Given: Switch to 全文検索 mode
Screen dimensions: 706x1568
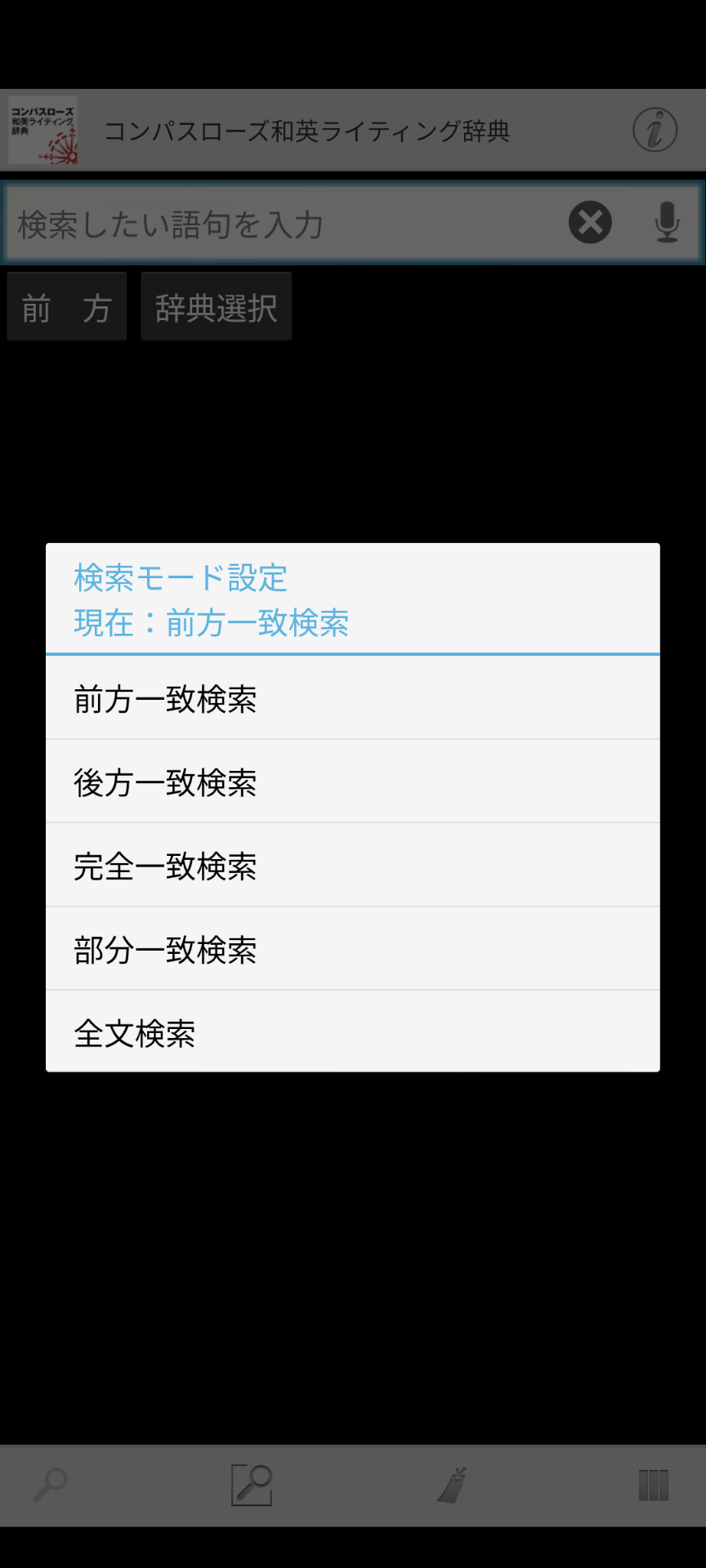Looking at the screenshot, I should [352, 1032].
